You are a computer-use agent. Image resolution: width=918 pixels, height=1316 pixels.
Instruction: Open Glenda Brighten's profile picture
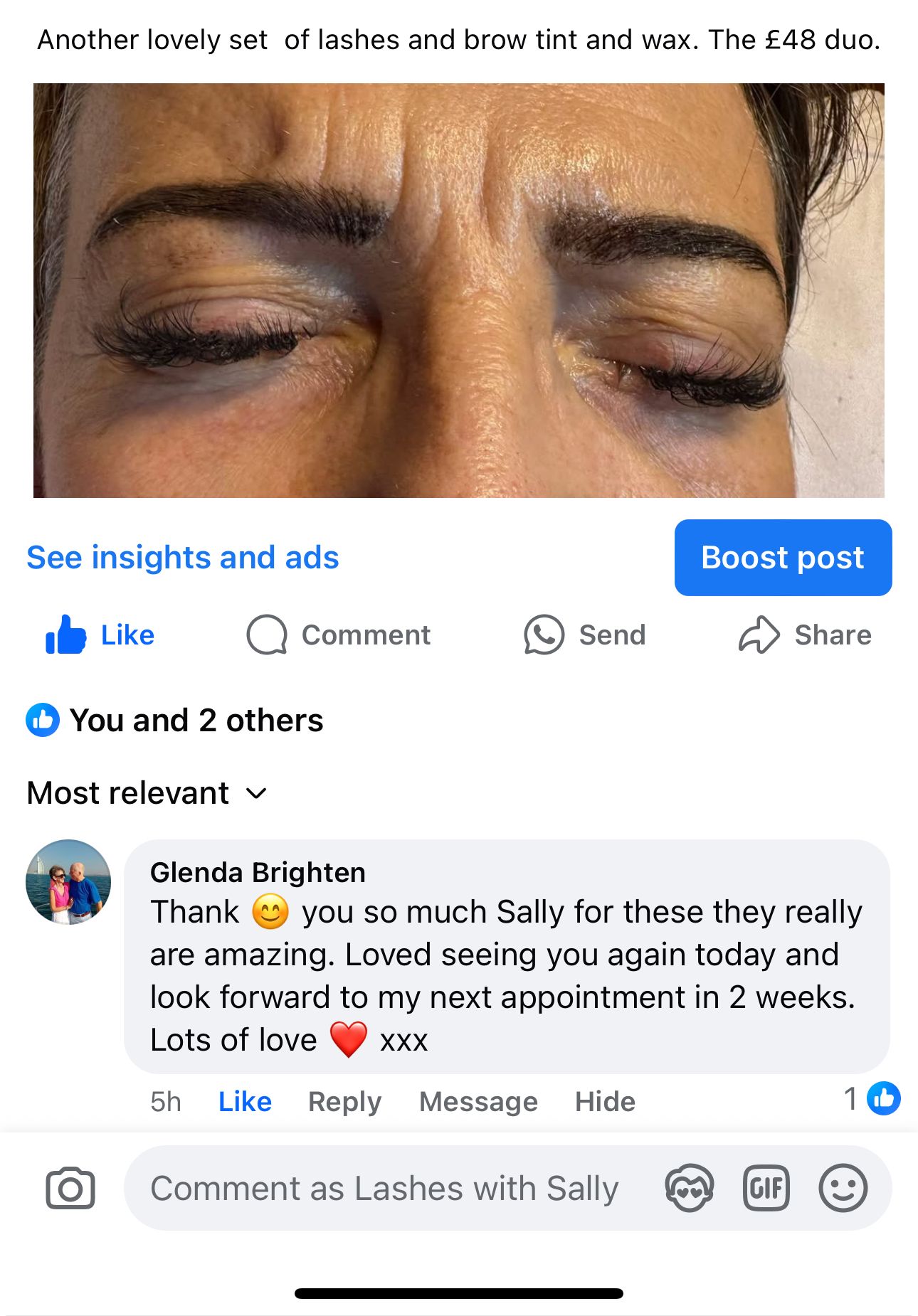click(x=68, y=882)
